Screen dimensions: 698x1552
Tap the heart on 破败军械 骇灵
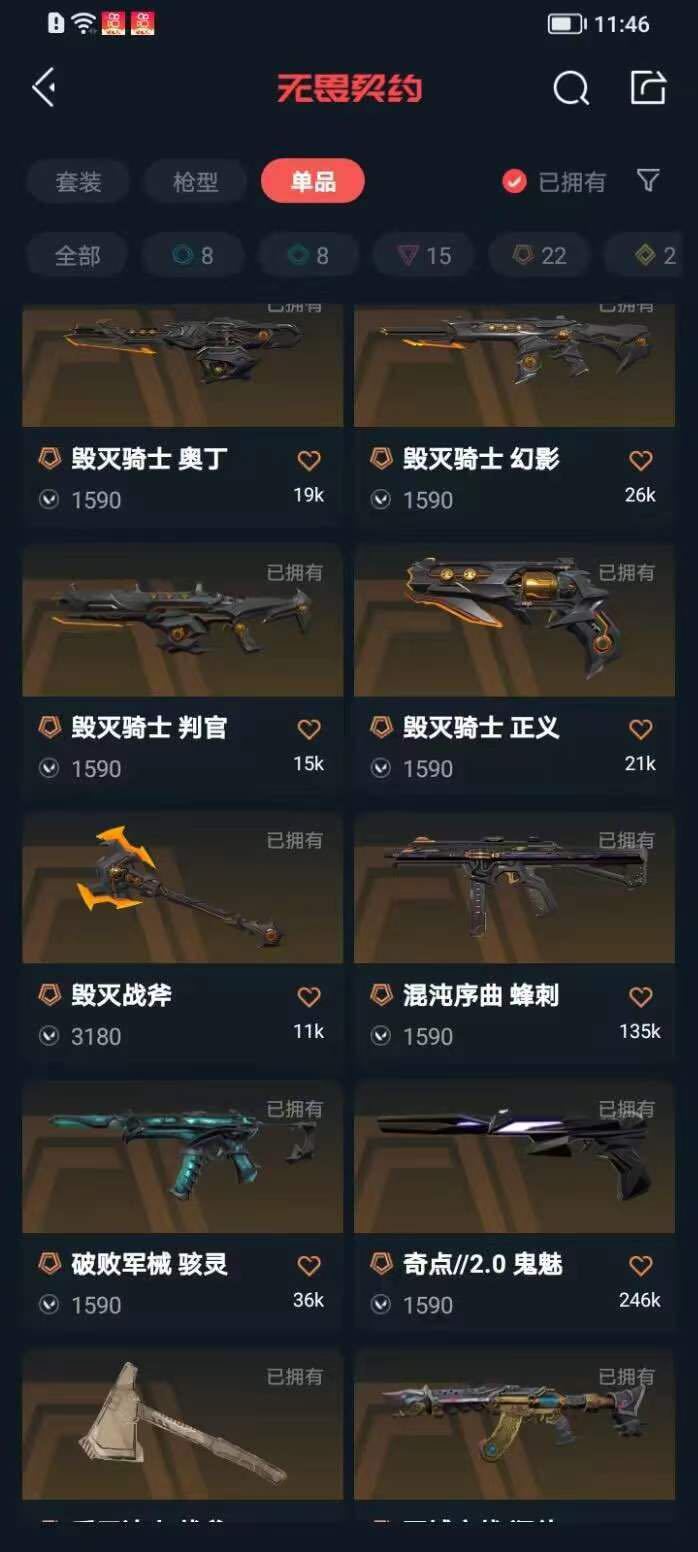[309, 1265]
